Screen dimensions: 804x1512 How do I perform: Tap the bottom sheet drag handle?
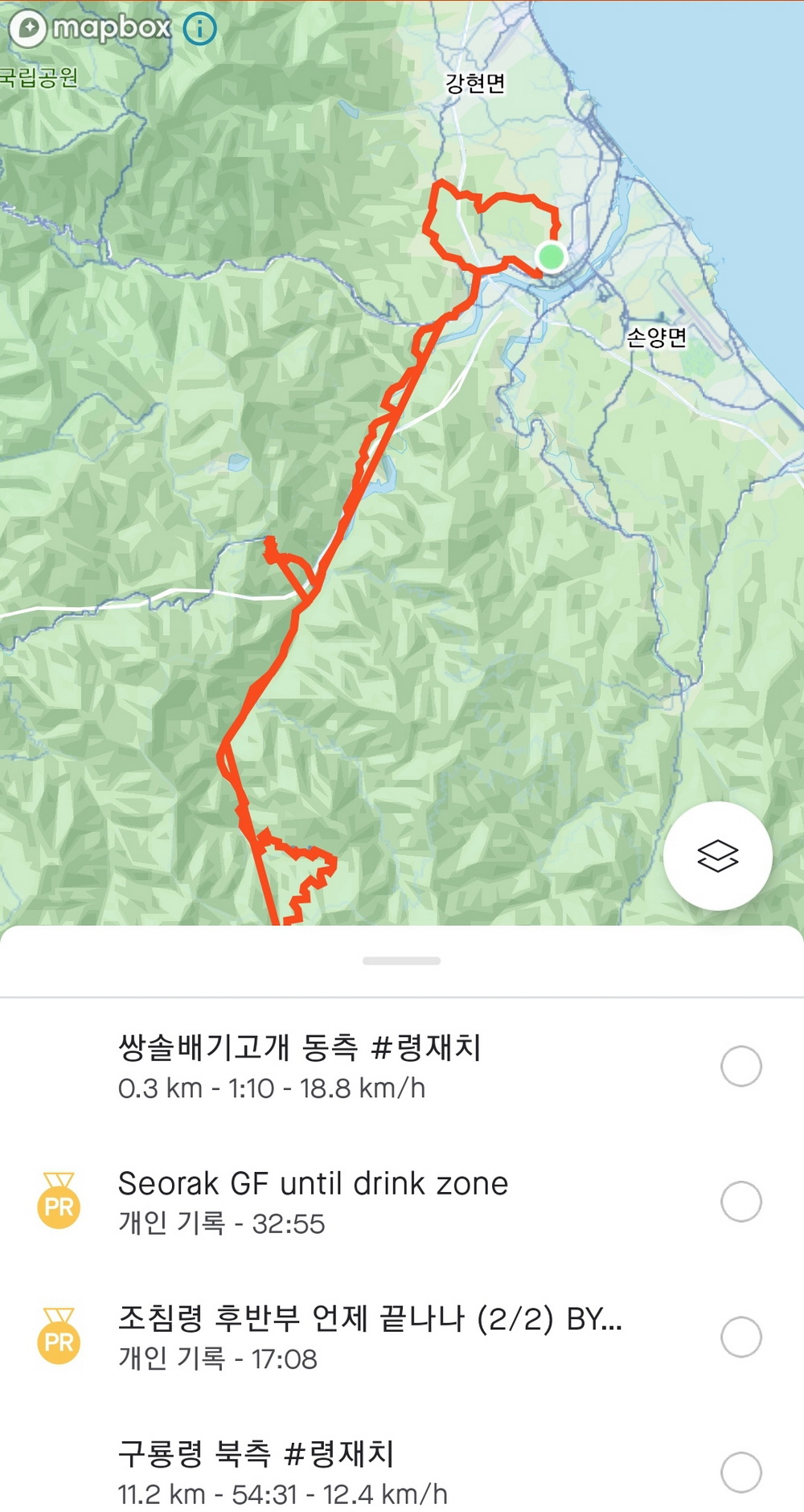[401, 961]
